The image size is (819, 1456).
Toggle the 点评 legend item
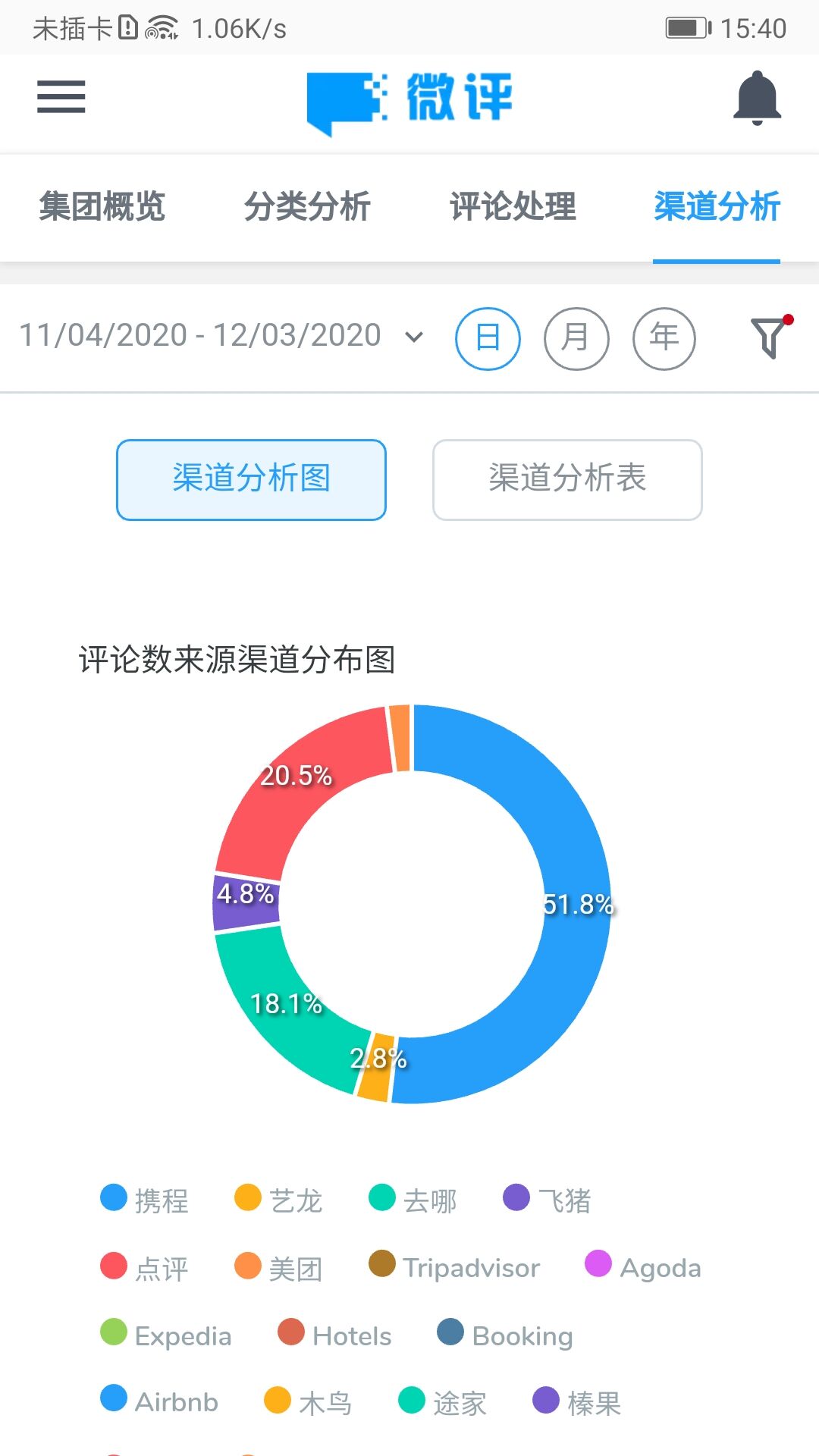145,1267
